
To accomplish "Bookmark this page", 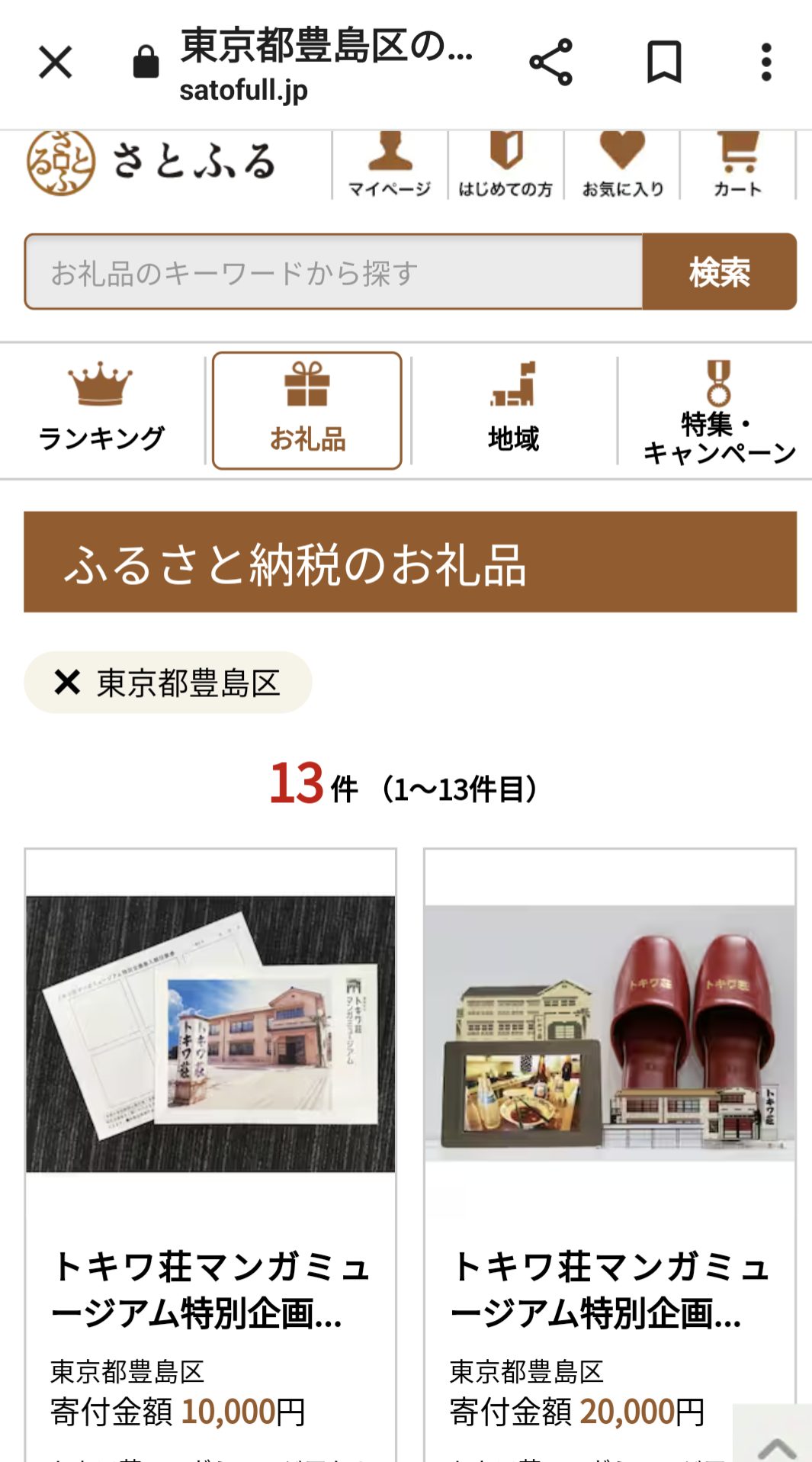I will coord(664,63).
